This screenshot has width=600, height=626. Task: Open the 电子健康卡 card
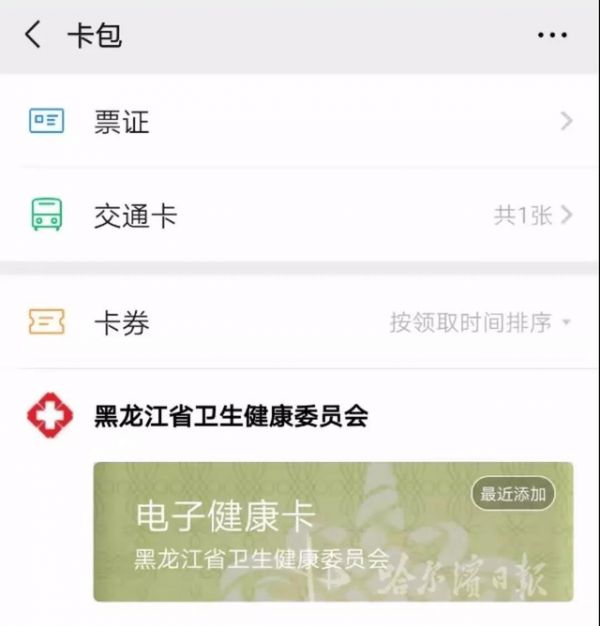[333, 531]
